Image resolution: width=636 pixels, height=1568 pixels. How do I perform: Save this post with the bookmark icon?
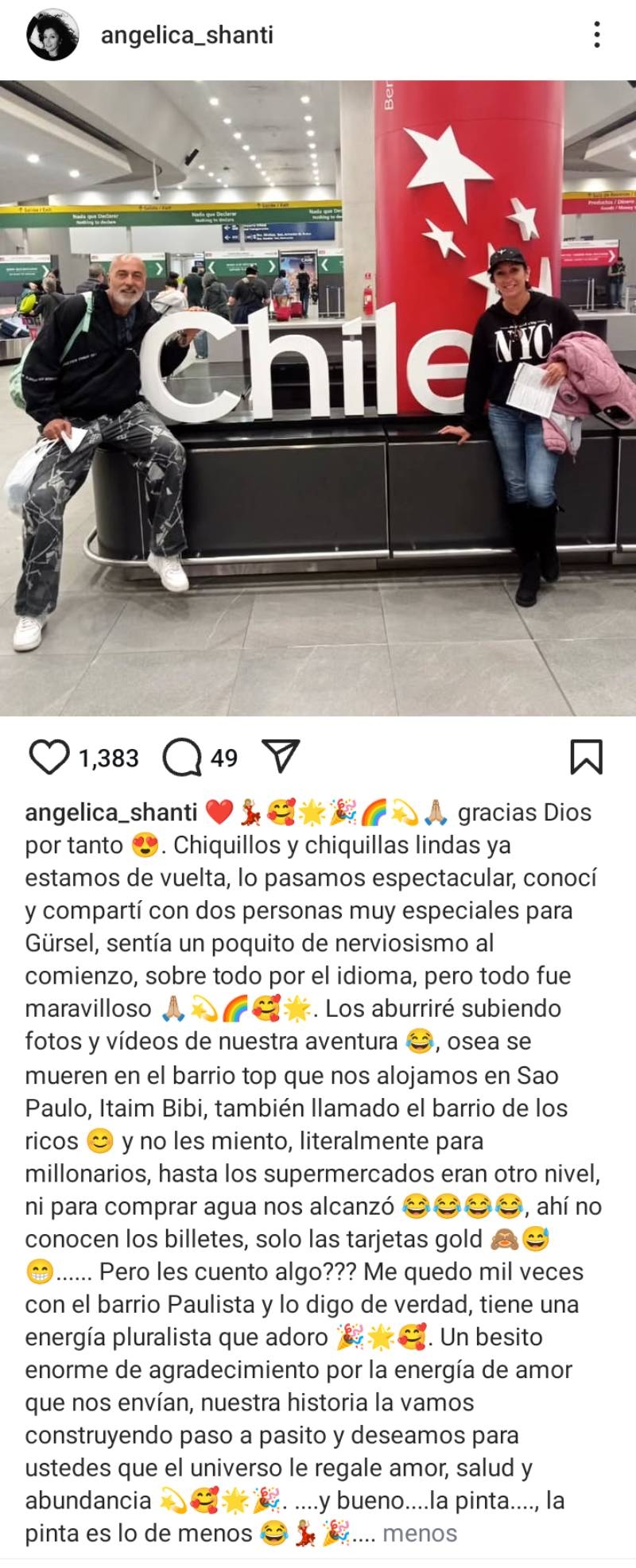coord(586,757)
